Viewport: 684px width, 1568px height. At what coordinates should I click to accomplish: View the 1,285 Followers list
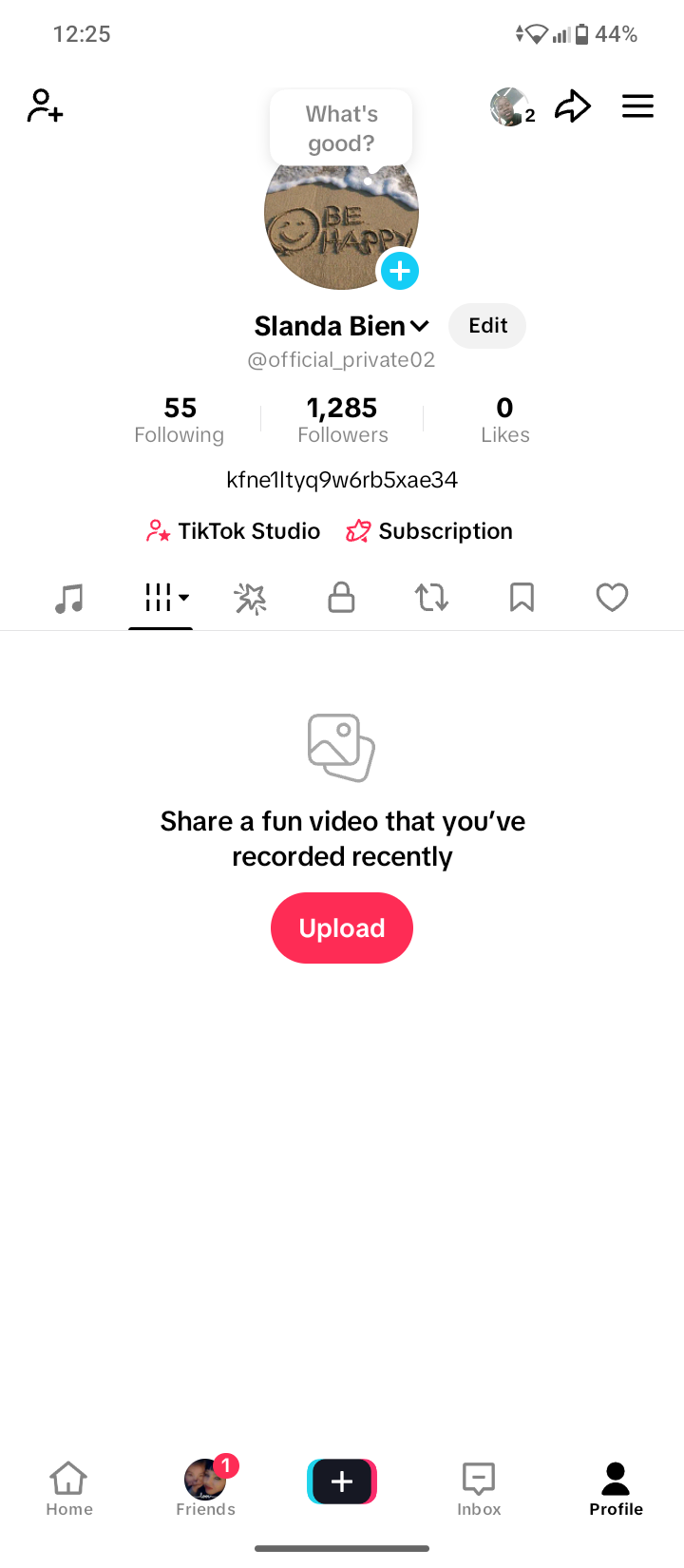coord(342,419)
